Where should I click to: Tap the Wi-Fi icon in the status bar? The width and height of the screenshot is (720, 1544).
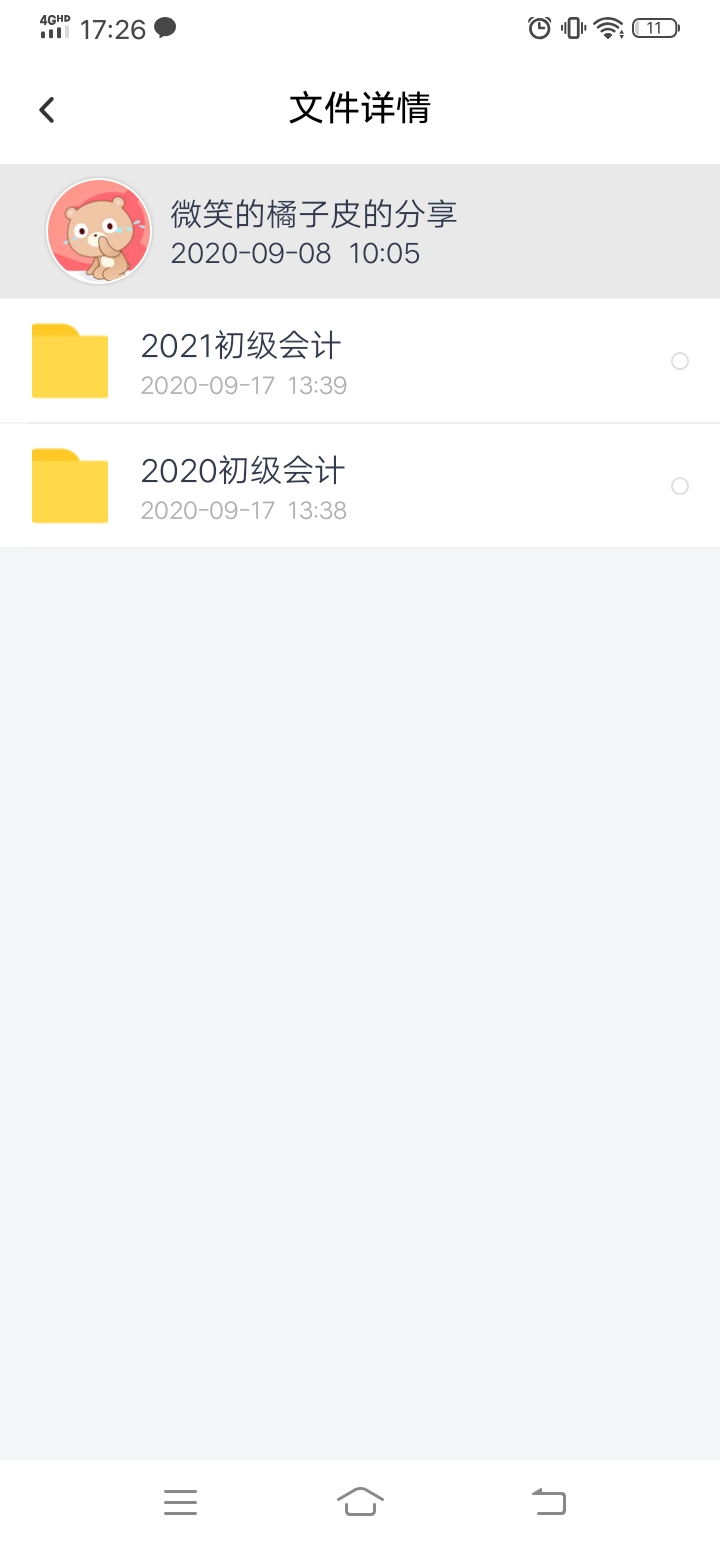[608, 28]
